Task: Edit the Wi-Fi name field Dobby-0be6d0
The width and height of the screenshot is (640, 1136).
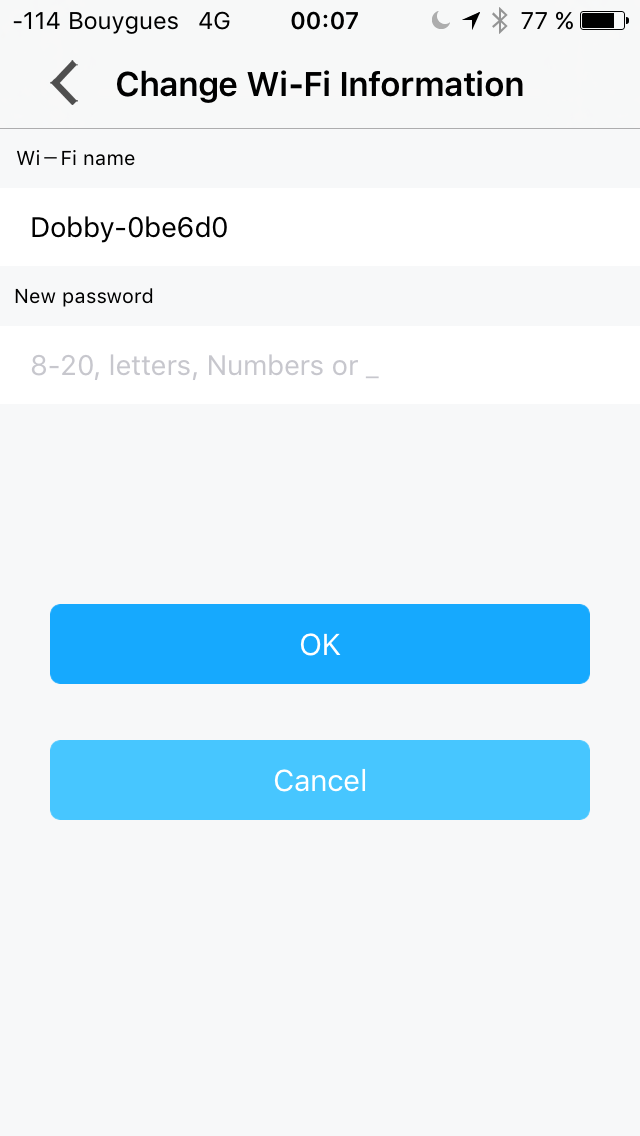Action: point(320,227)
